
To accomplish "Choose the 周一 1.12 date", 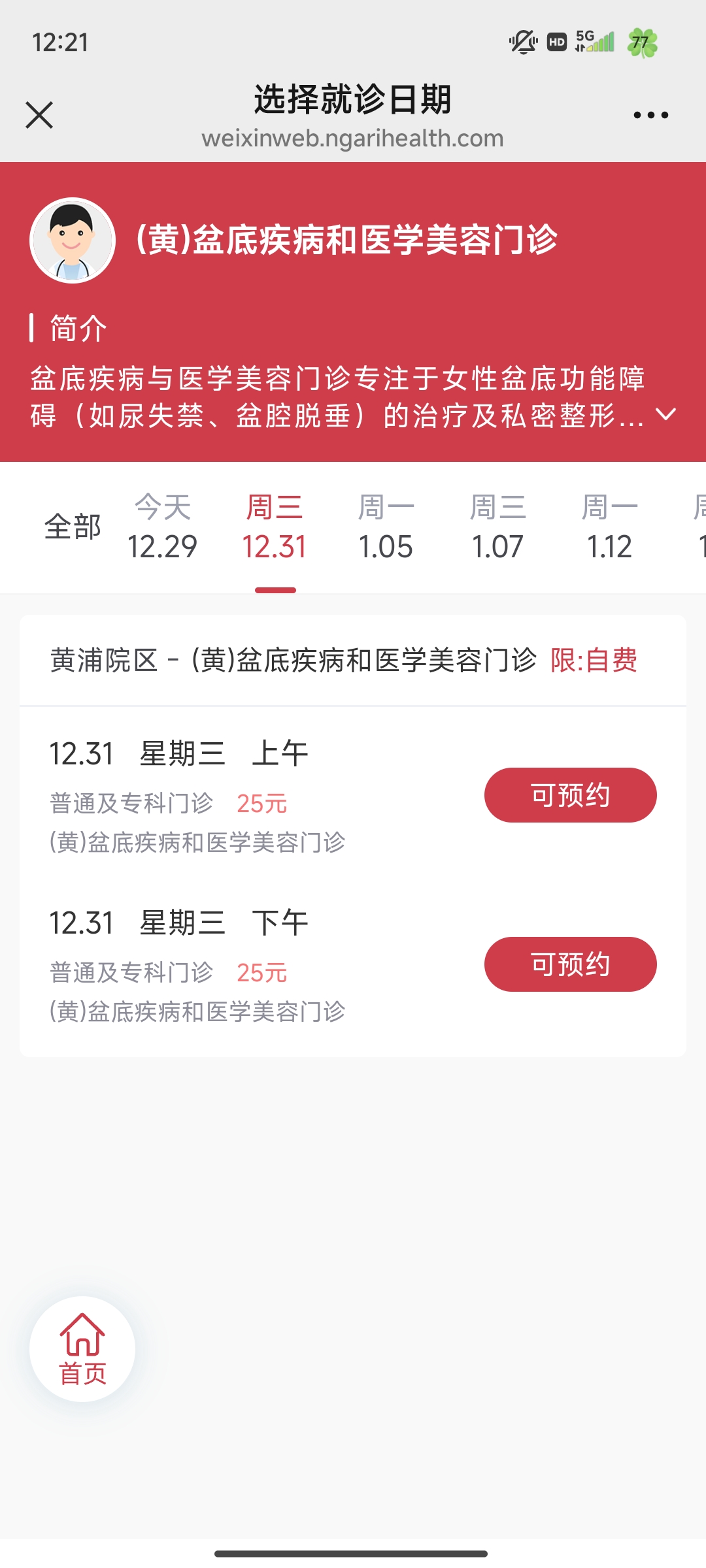I will pos(609,527).
